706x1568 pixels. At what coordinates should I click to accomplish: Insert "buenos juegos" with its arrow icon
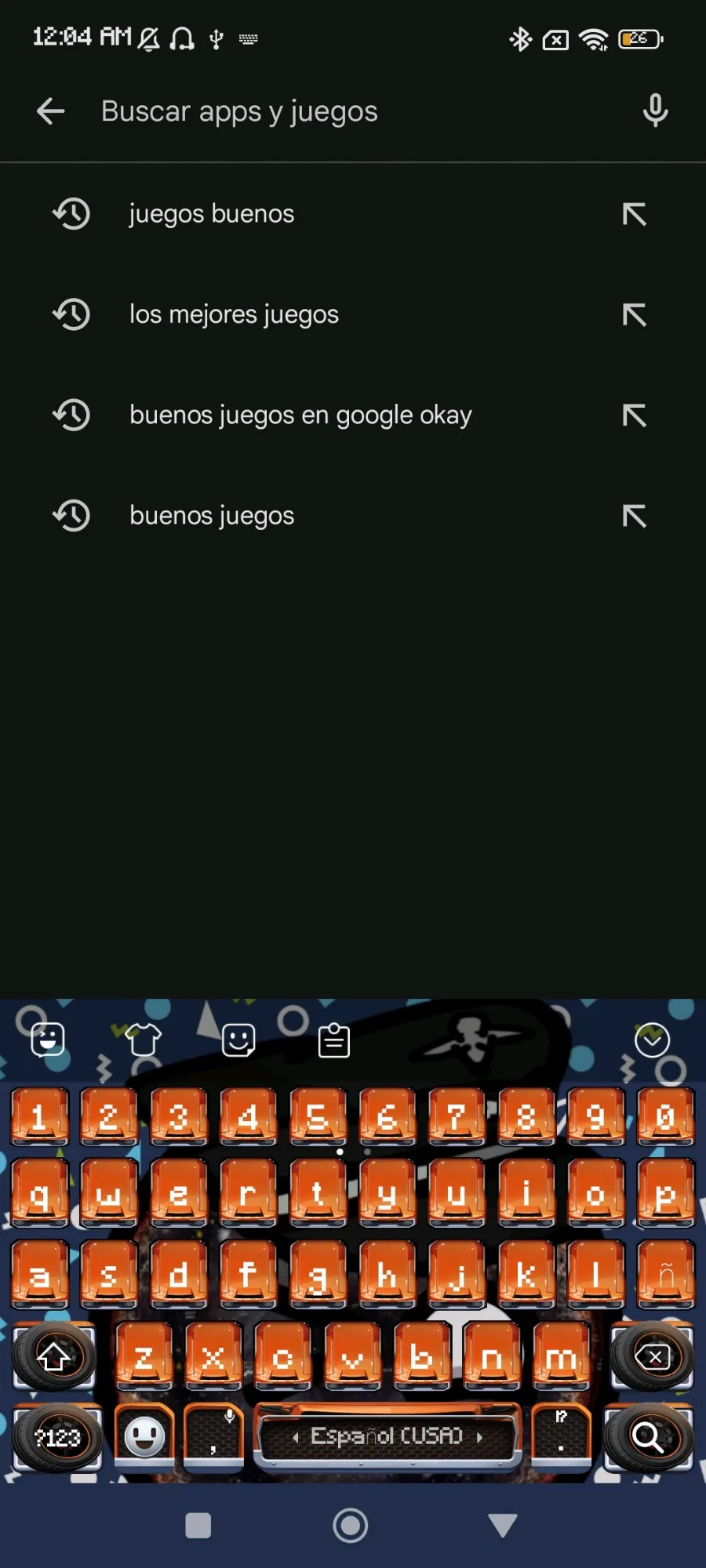(634, 515)
